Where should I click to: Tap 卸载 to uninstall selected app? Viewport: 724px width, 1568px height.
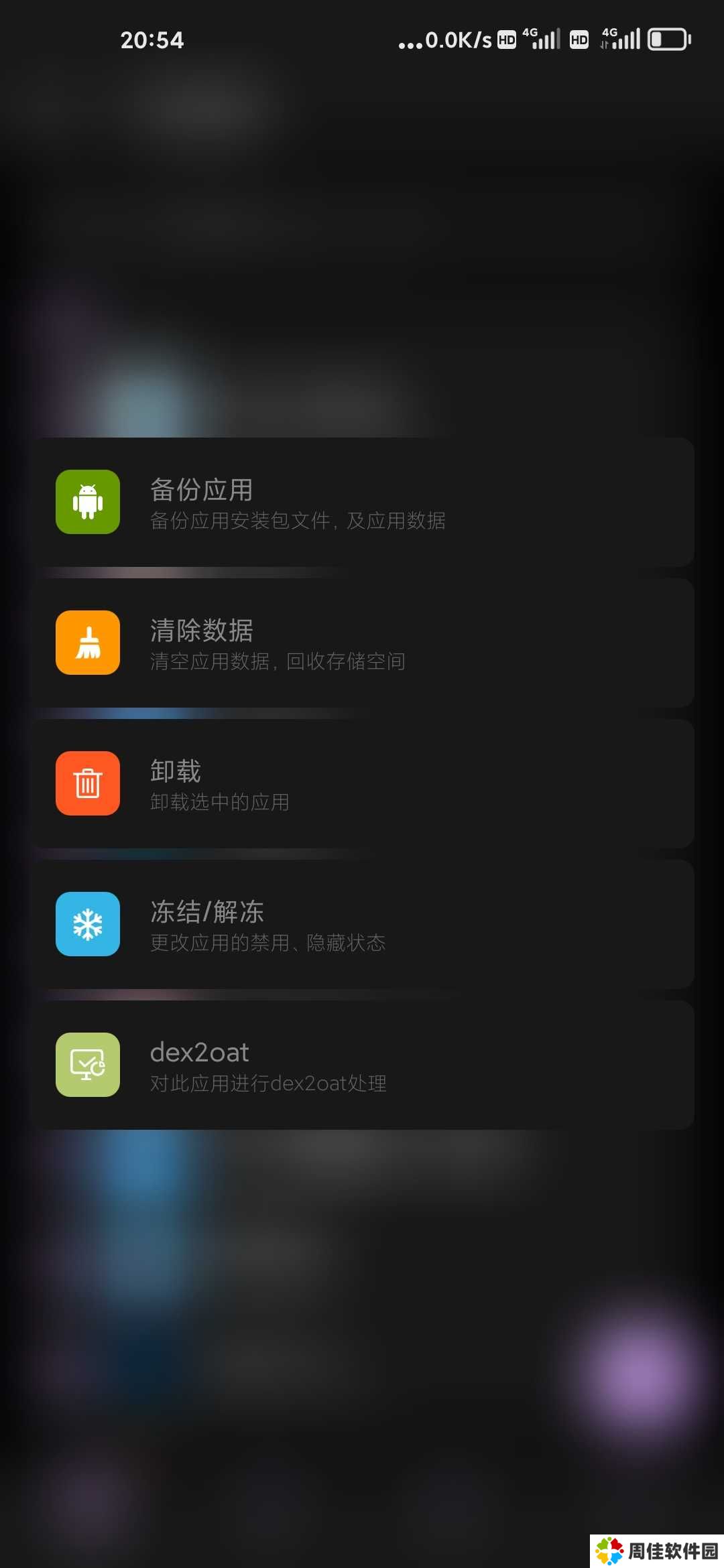point(362,784)
